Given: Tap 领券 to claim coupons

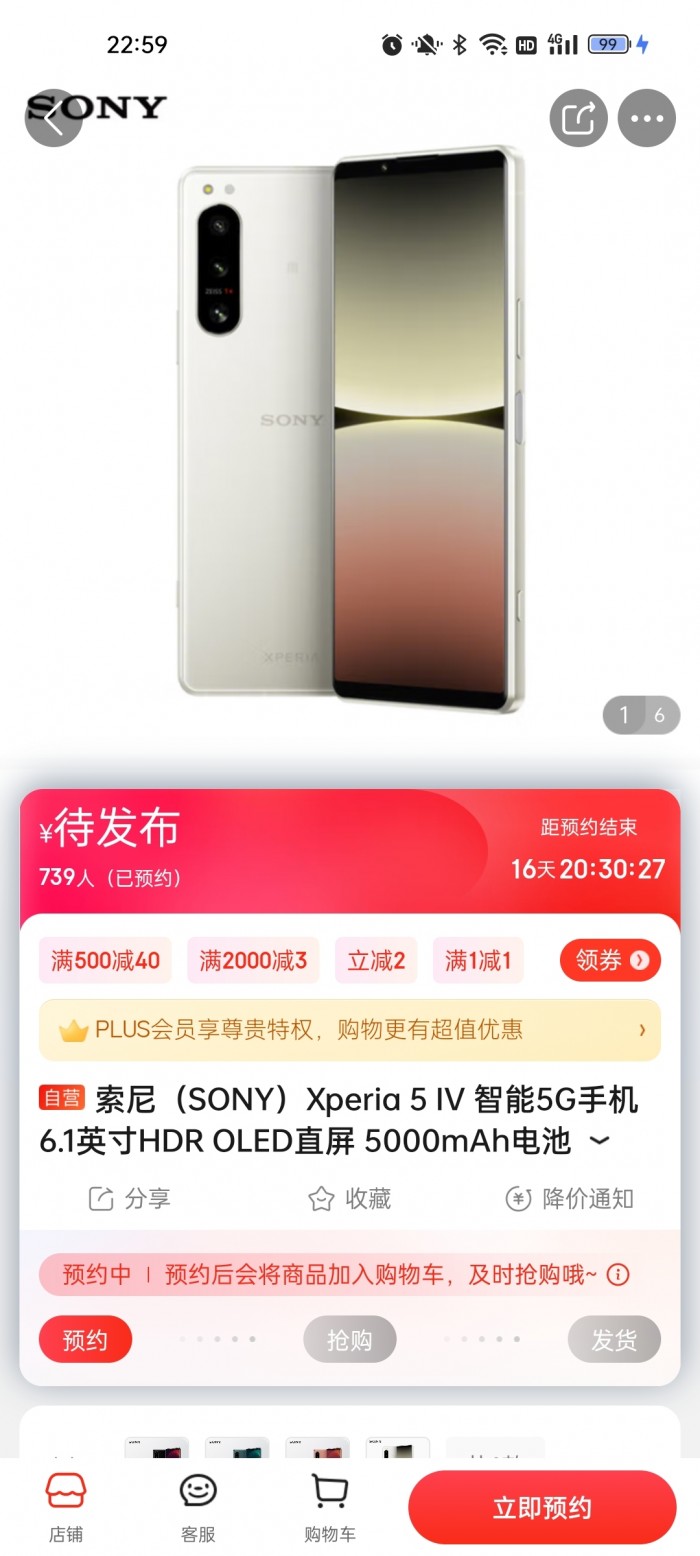Looking at the screenshot, I should pyautogui.click(x=610, y=960).
